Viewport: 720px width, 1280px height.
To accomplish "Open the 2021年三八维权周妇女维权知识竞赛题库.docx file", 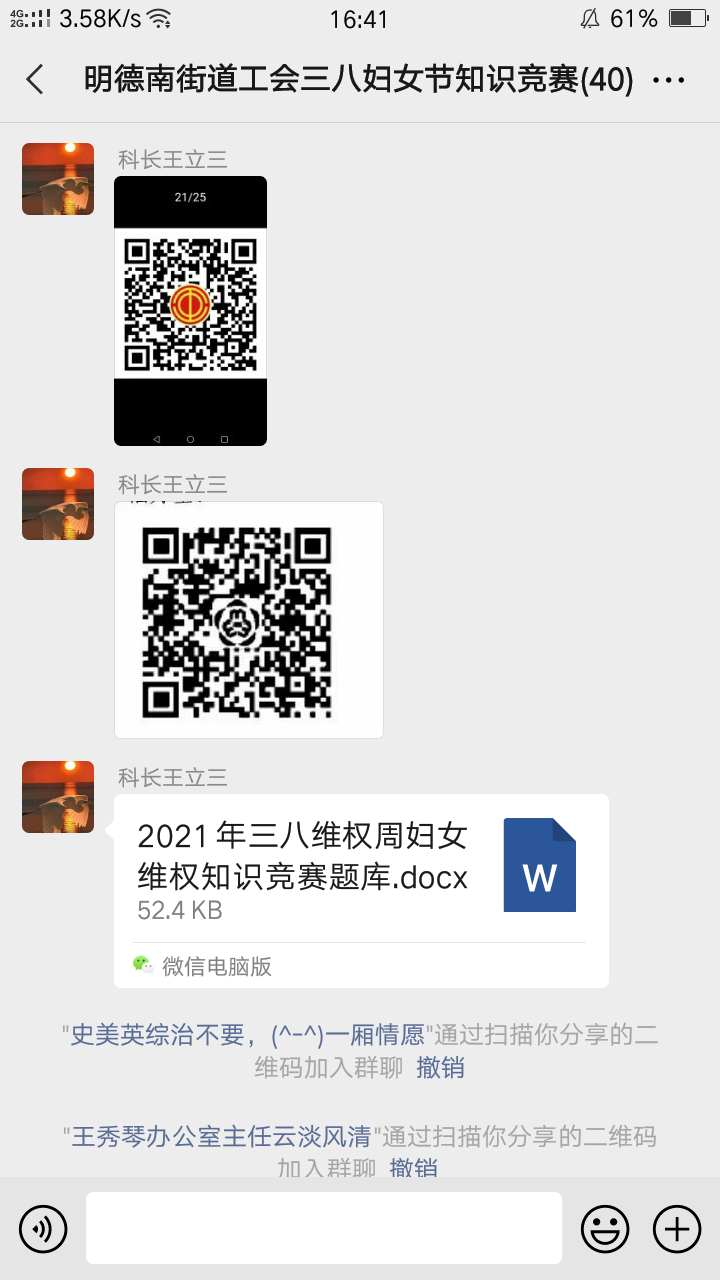I will tap(361, 866).
